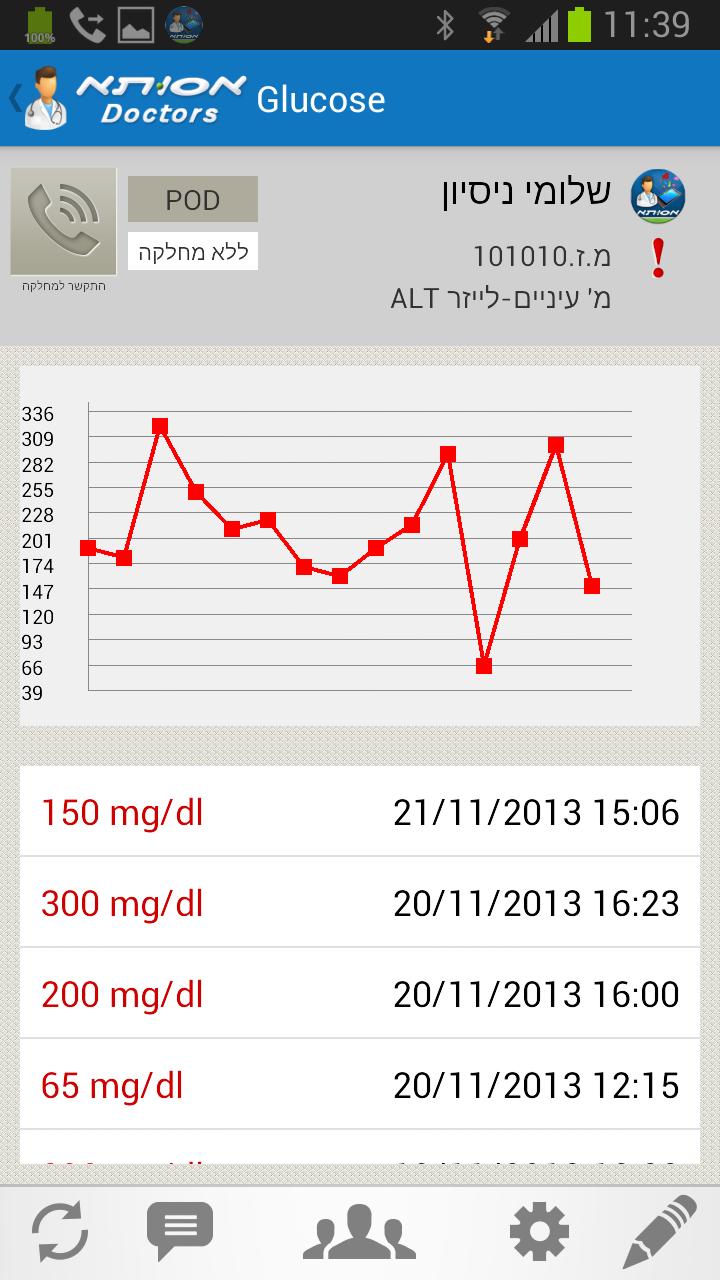The width and height of the screenshot is (720, 1280).
Task: Refresh the glucose data
Action: click(x=60, y=1232)
